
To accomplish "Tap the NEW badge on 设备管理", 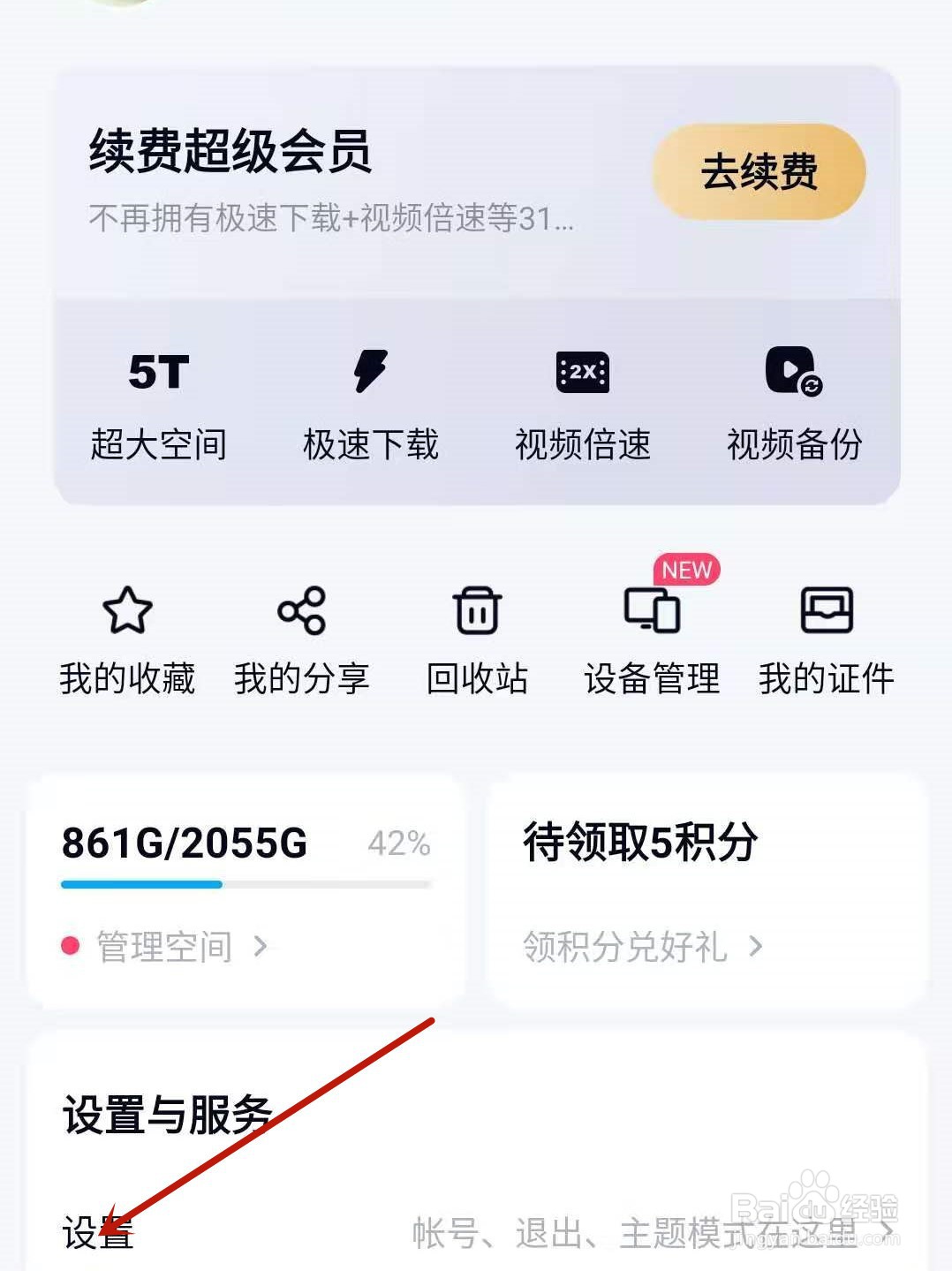I will tap(686, 569).
